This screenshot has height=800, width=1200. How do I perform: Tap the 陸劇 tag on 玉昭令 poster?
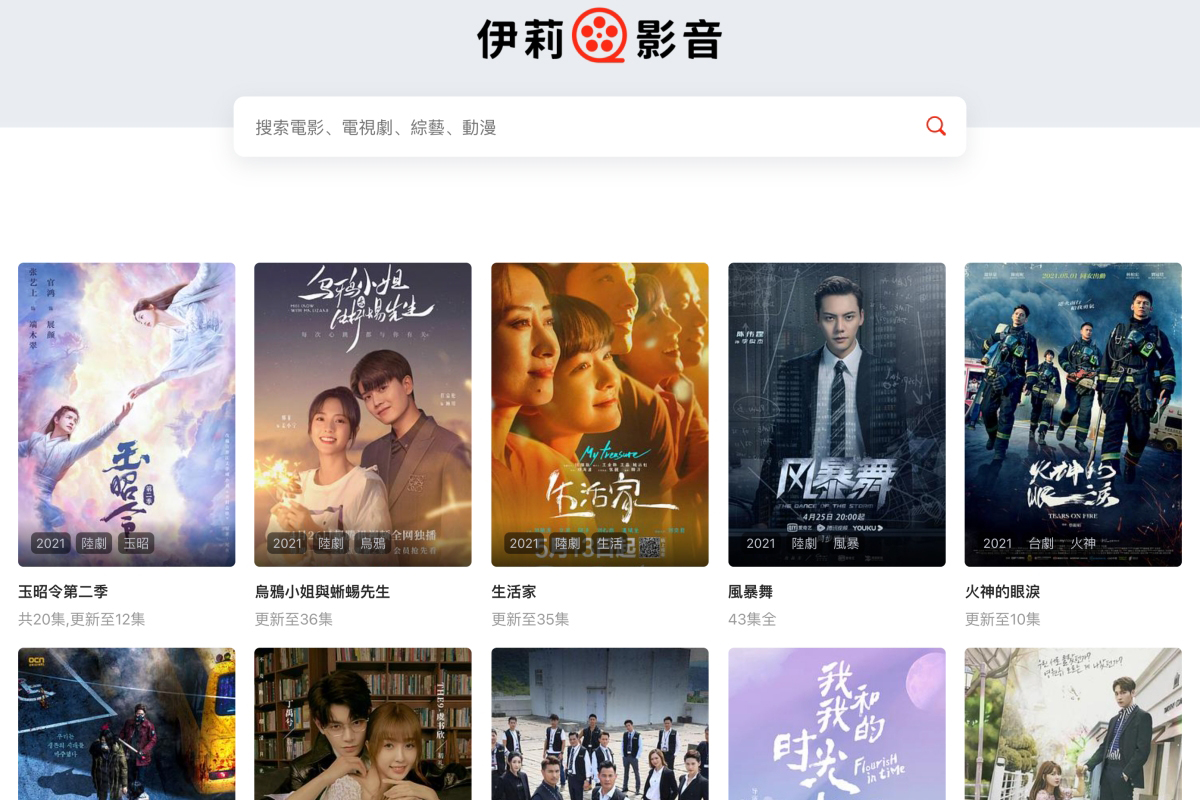point(95,543)
